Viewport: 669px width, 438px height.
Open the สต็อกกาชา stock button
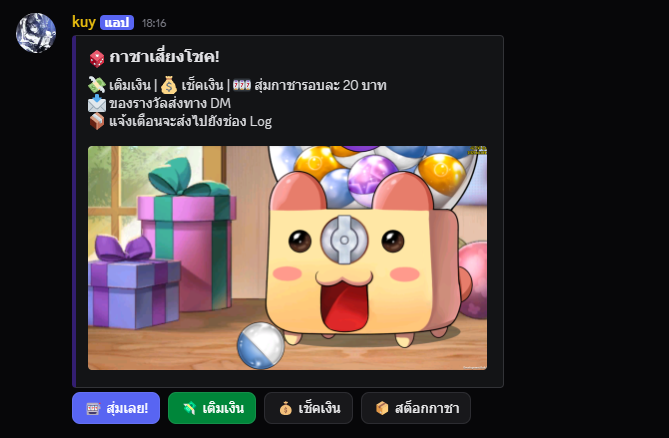[415, 408]
